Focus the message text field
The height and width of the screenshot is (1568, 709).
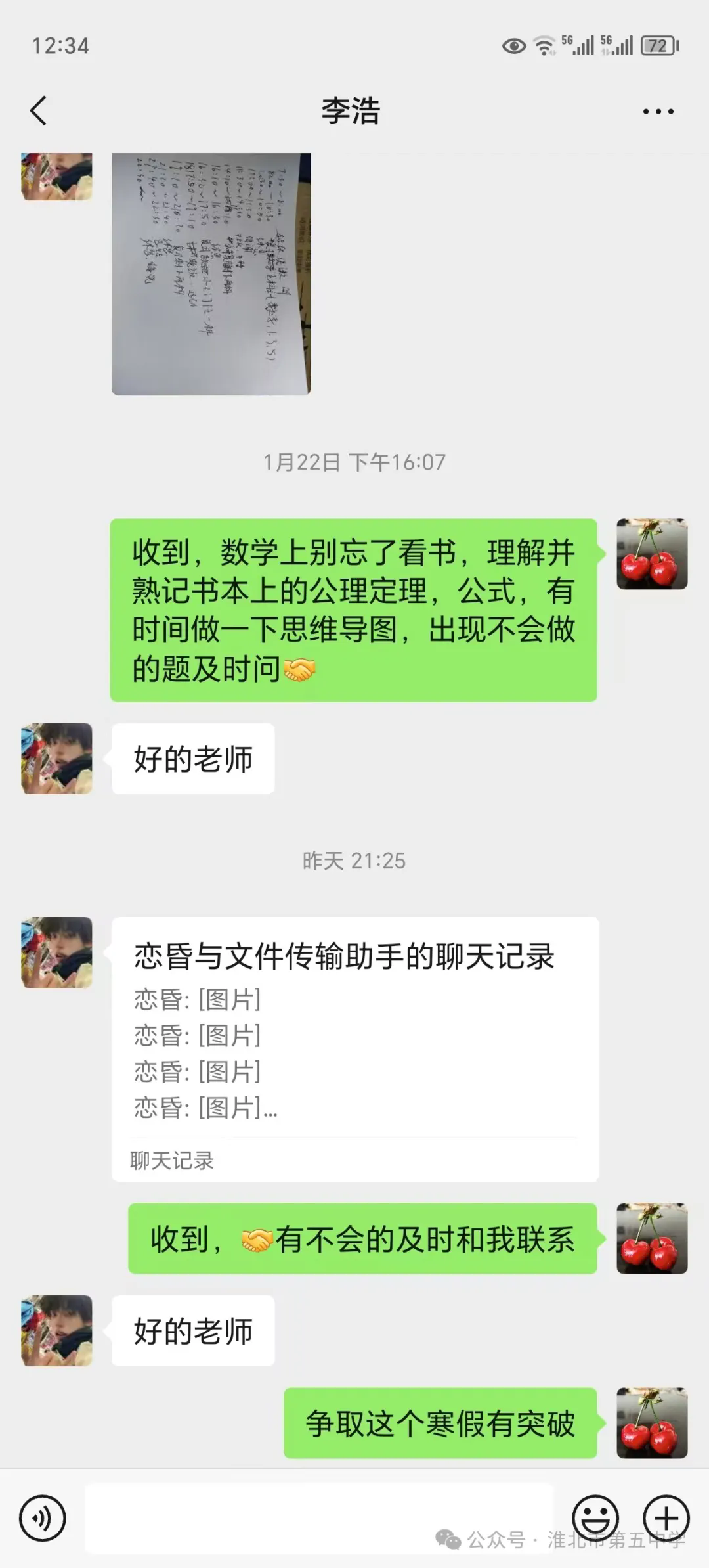[x=319, y=1517]
